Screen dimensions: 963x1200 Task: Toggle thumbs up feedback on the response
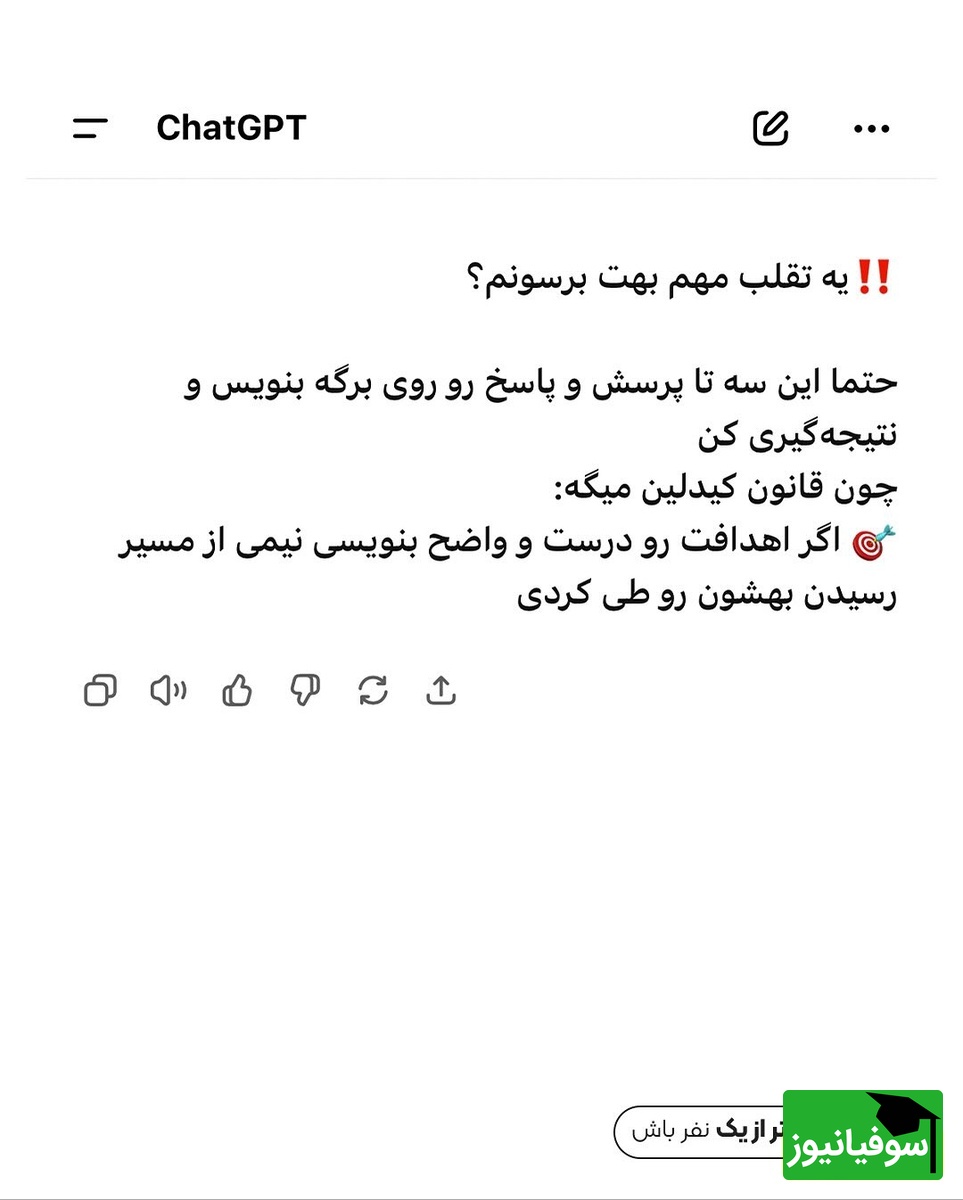(236, 690)
